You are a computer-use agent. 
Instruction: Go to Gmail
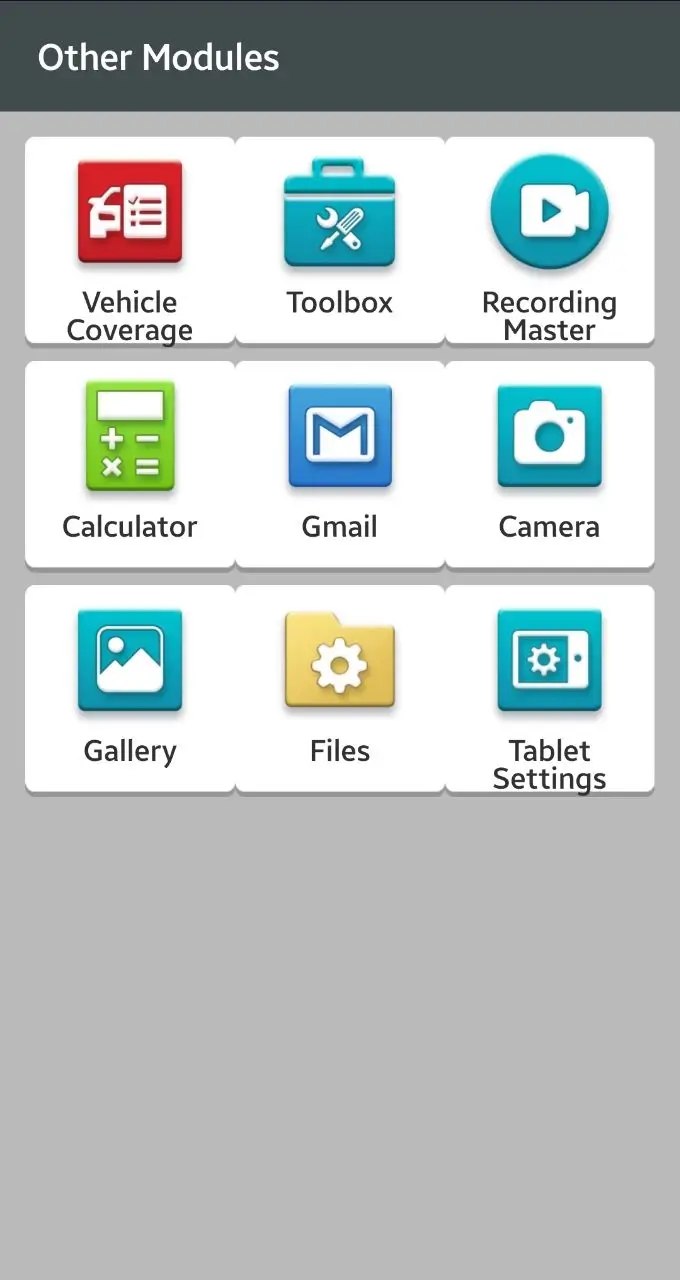tap(340, 464)
